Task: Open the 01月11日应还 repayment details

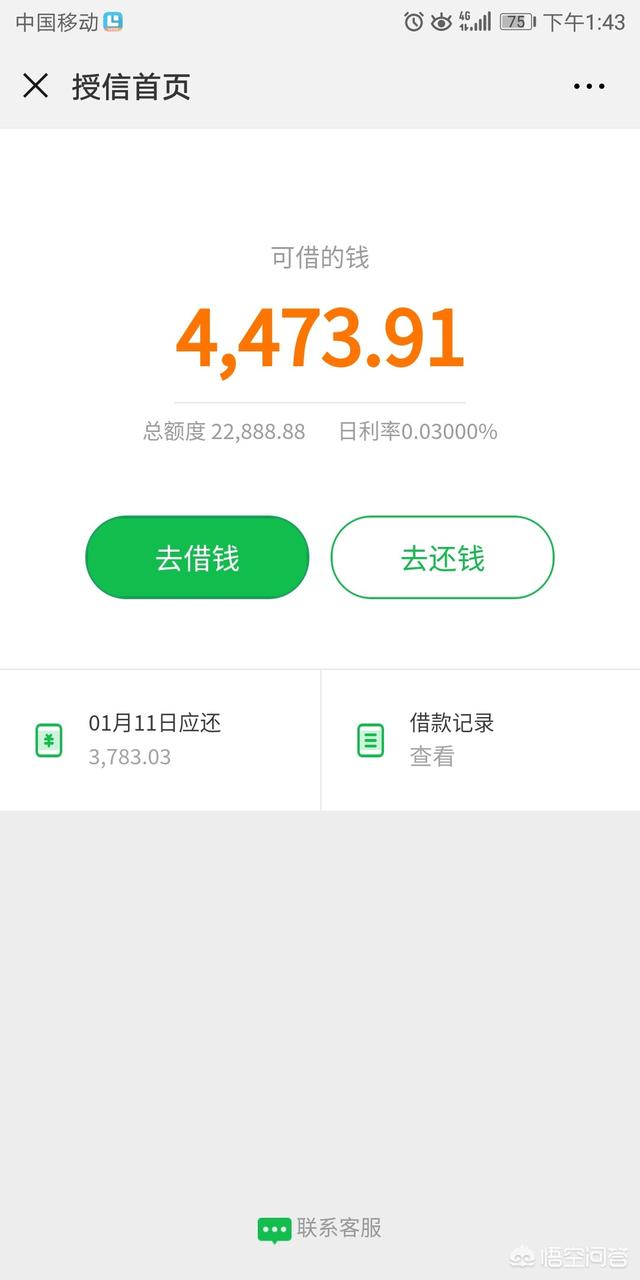Action: (x=160, y=740)
